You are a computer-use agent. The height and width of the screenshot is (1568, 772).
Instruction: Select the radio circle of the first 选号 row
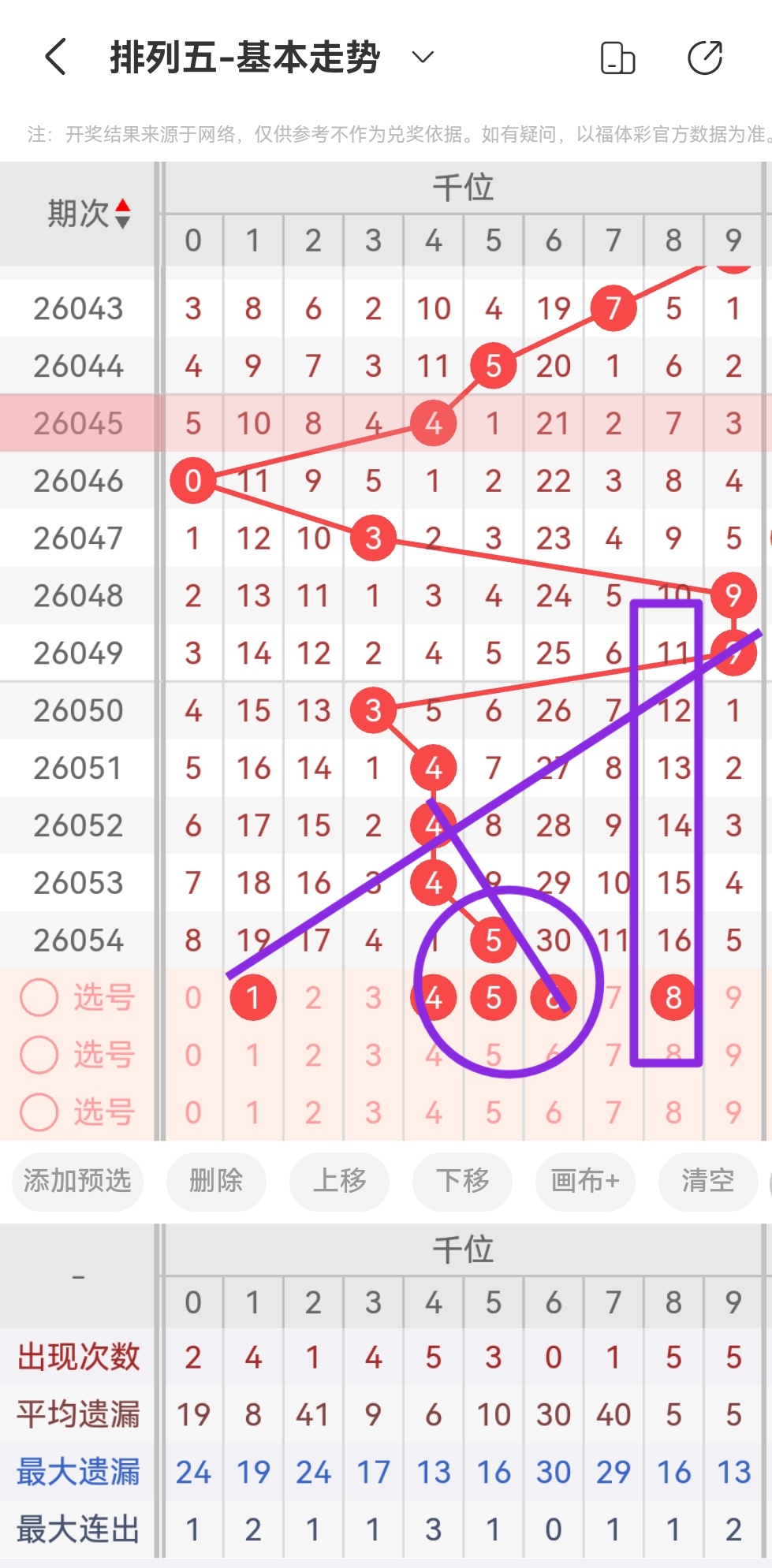click(x=39, y=996)
